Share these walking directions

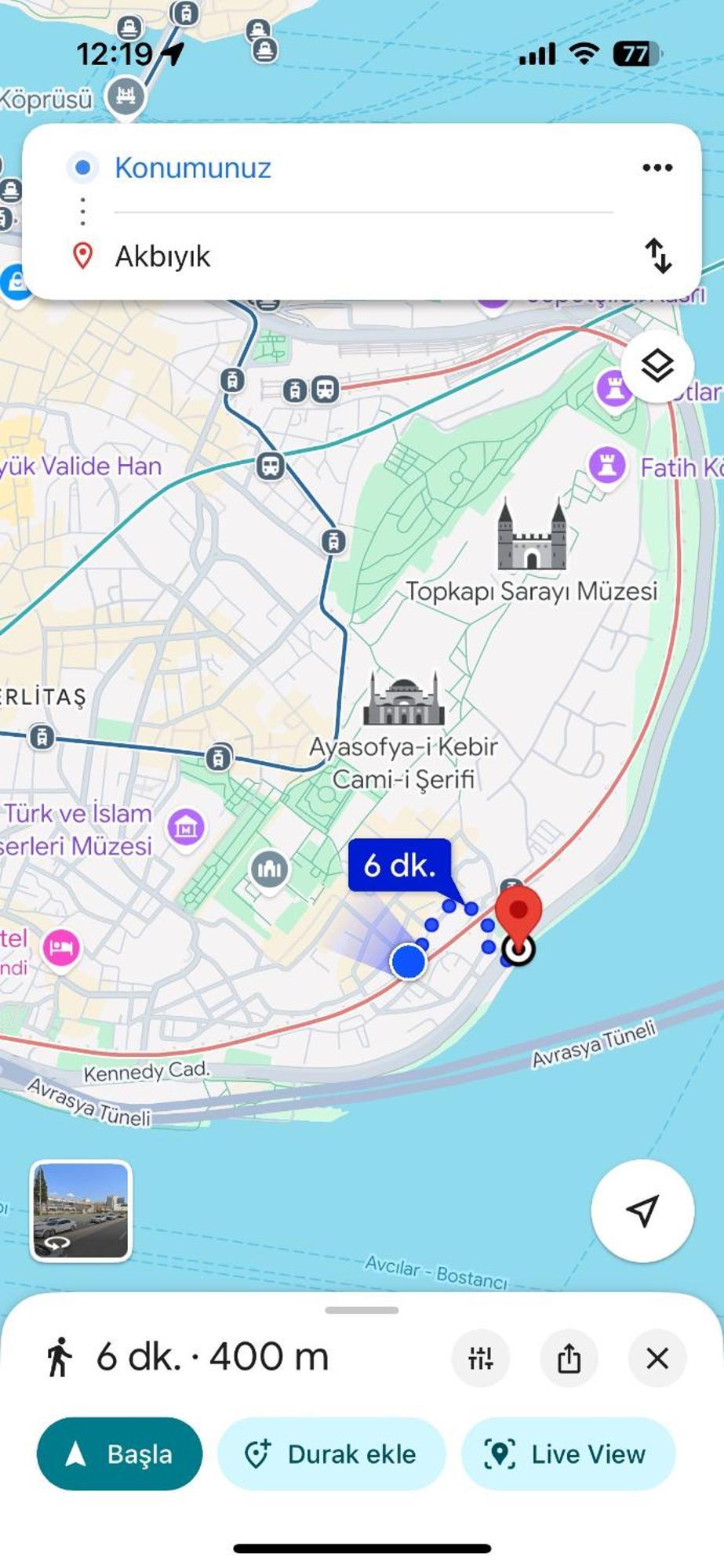click(569, 1357)
